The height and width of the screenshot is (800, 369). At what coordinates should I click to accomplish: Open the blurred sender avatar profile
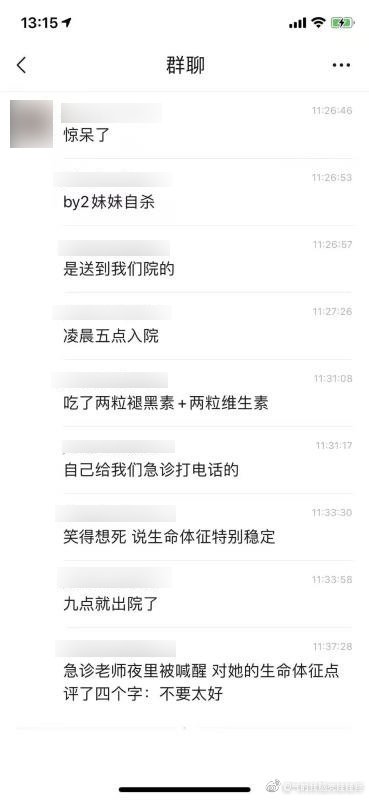point(31,123)
